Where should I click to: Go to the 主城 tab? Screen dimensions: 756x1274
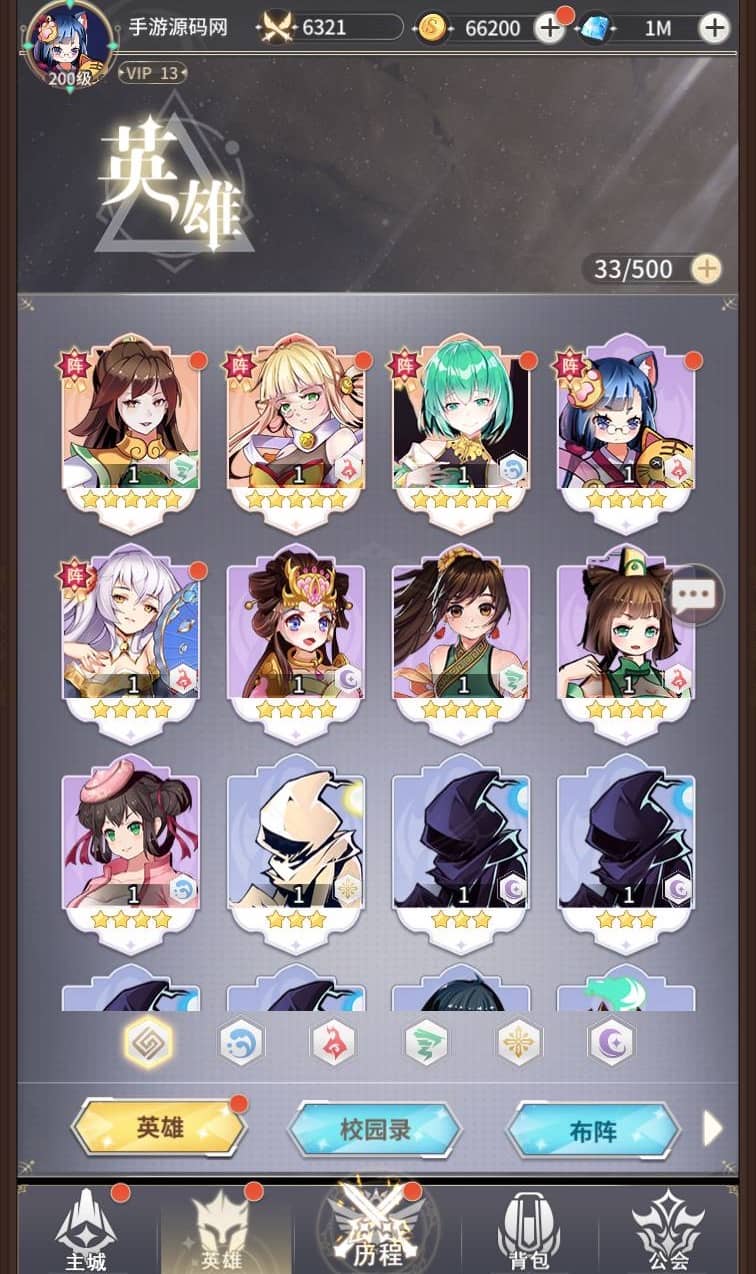coord(86,1233)
